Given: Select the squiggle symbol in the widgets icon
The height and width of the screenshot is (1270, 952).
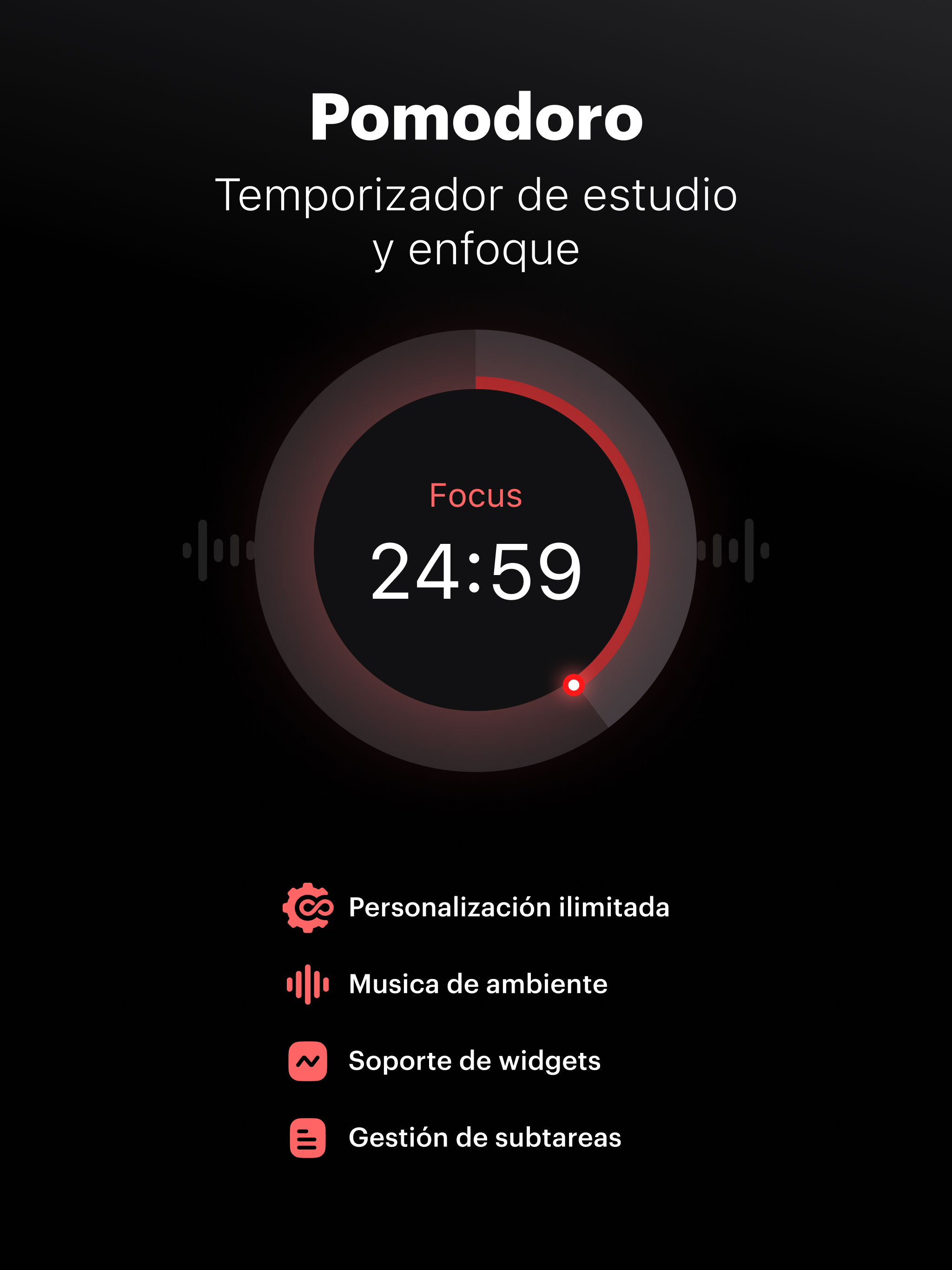Looking at the screenshot, I should pos(308,1062).
